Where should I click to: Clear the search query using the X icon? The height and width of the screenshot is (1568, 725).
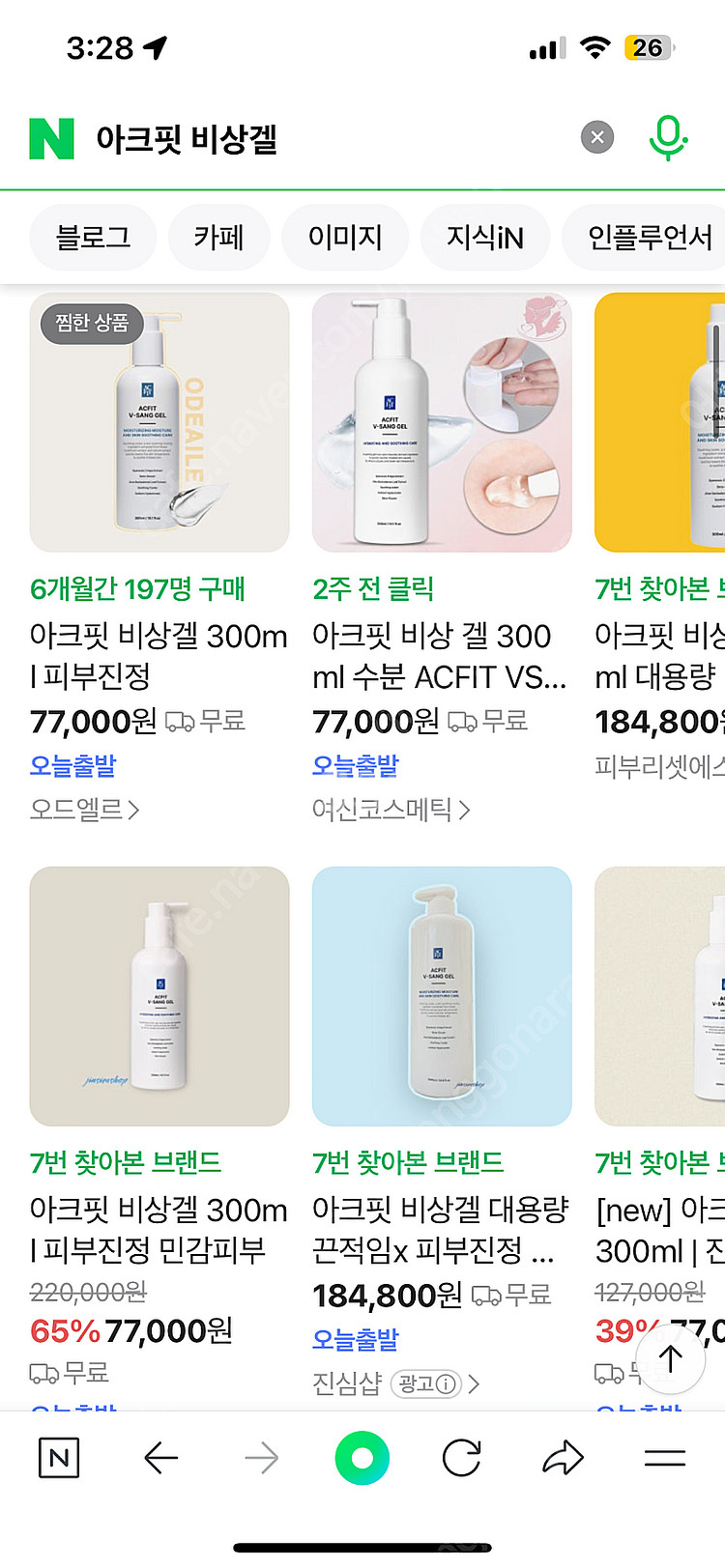[596, 136]
